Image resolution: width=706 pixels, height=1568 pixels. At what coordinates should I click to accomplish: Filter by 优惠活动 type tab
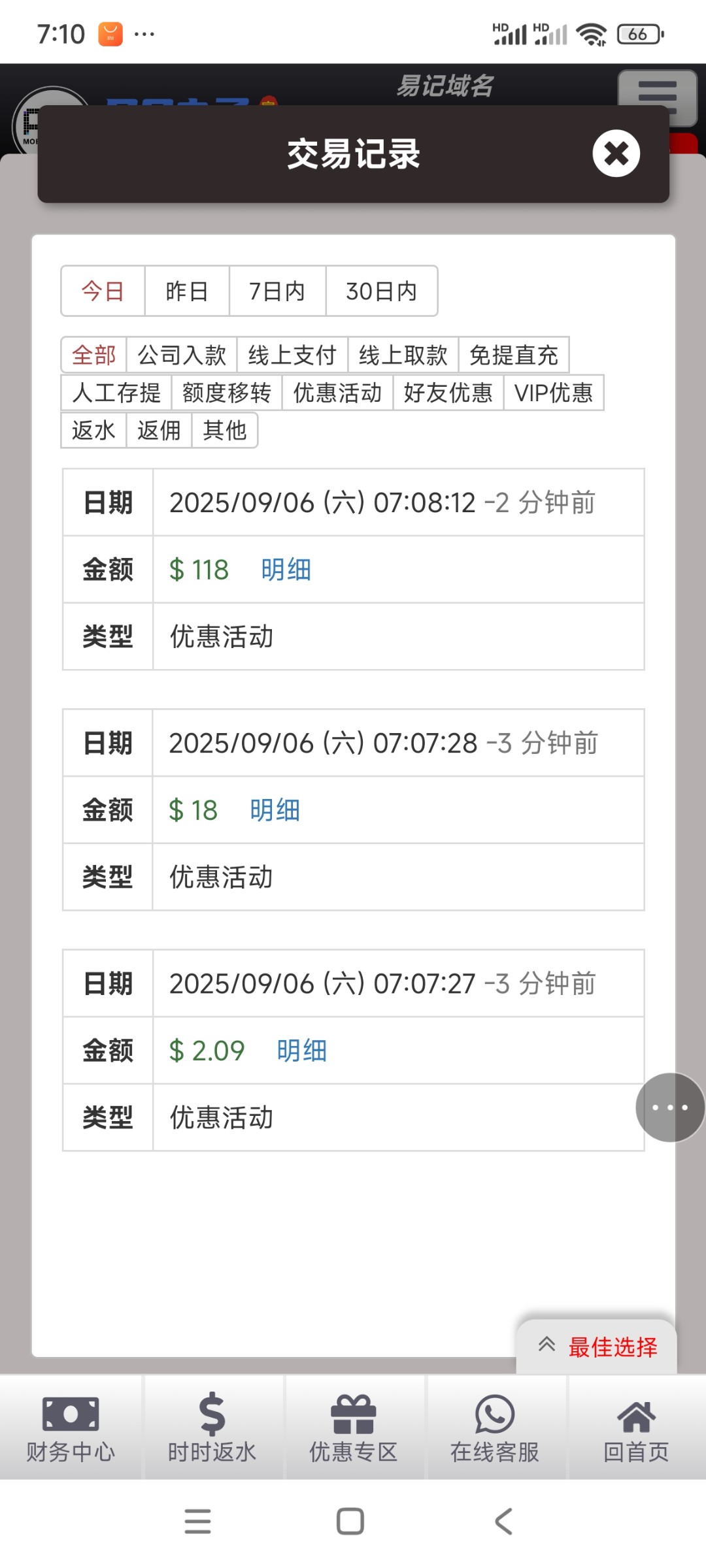[337, 393]
